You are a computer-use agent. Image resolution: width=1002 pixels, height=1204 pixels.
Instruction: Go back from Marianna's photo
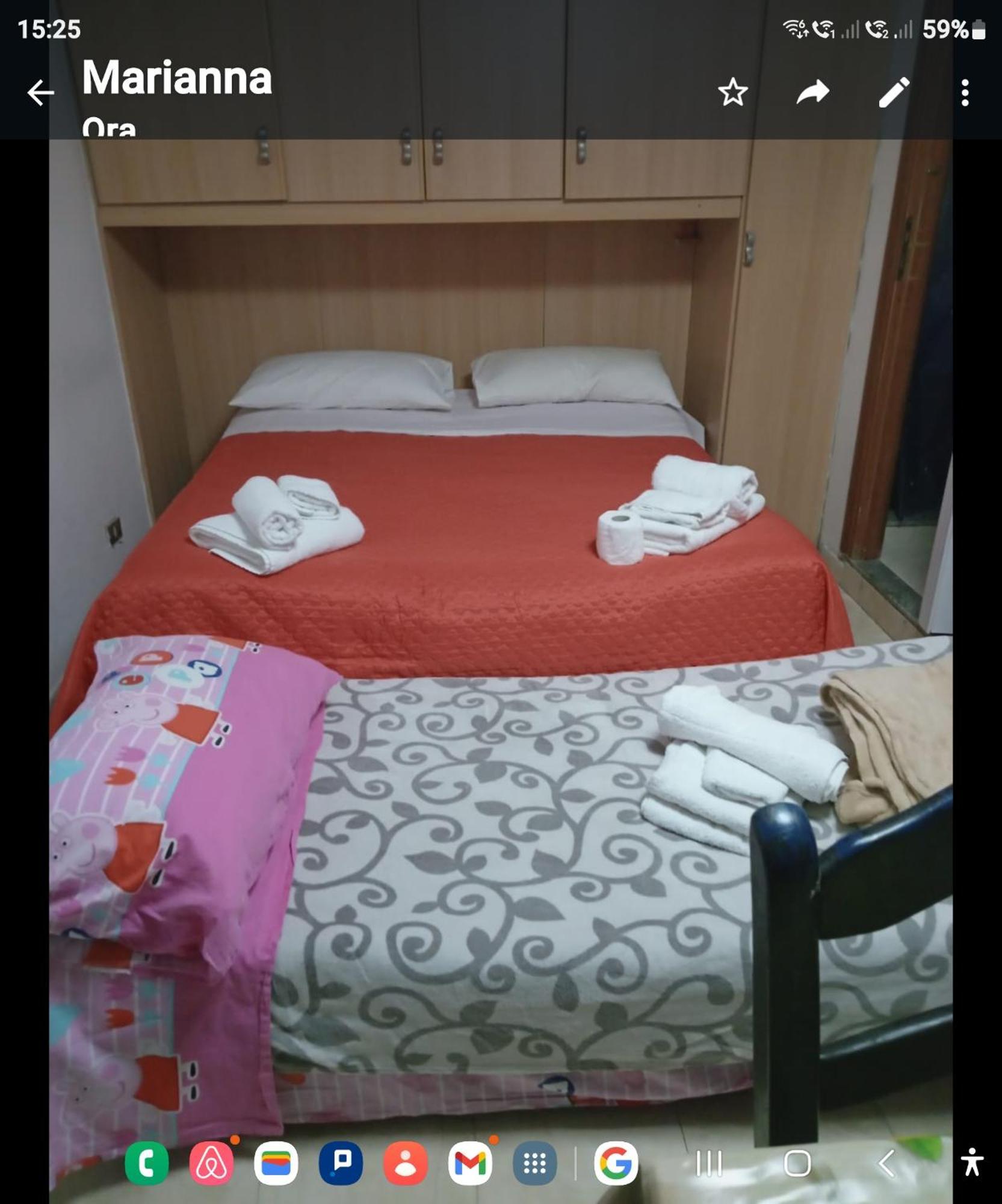[40, 93]
